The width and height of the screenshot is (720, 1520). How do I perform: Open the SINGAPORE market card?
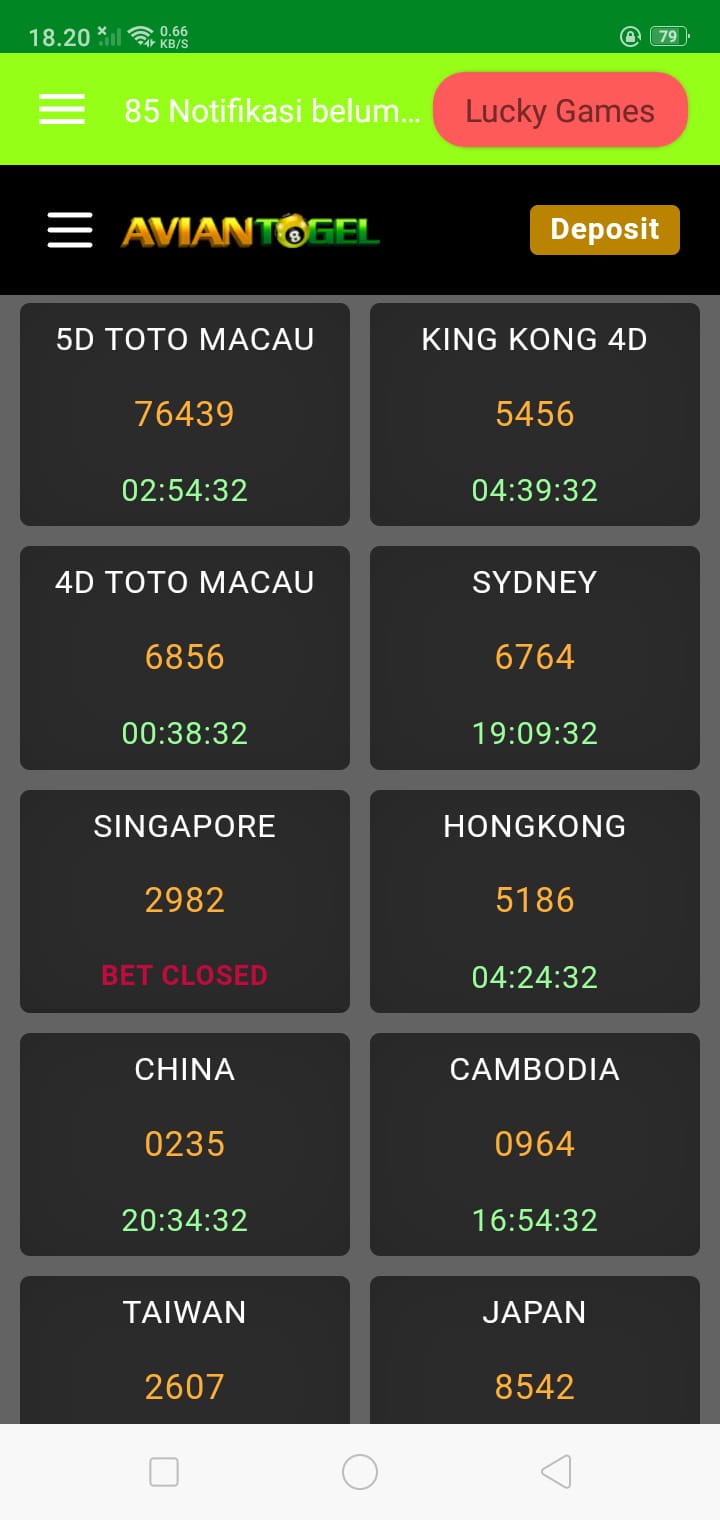pos(185,900)
